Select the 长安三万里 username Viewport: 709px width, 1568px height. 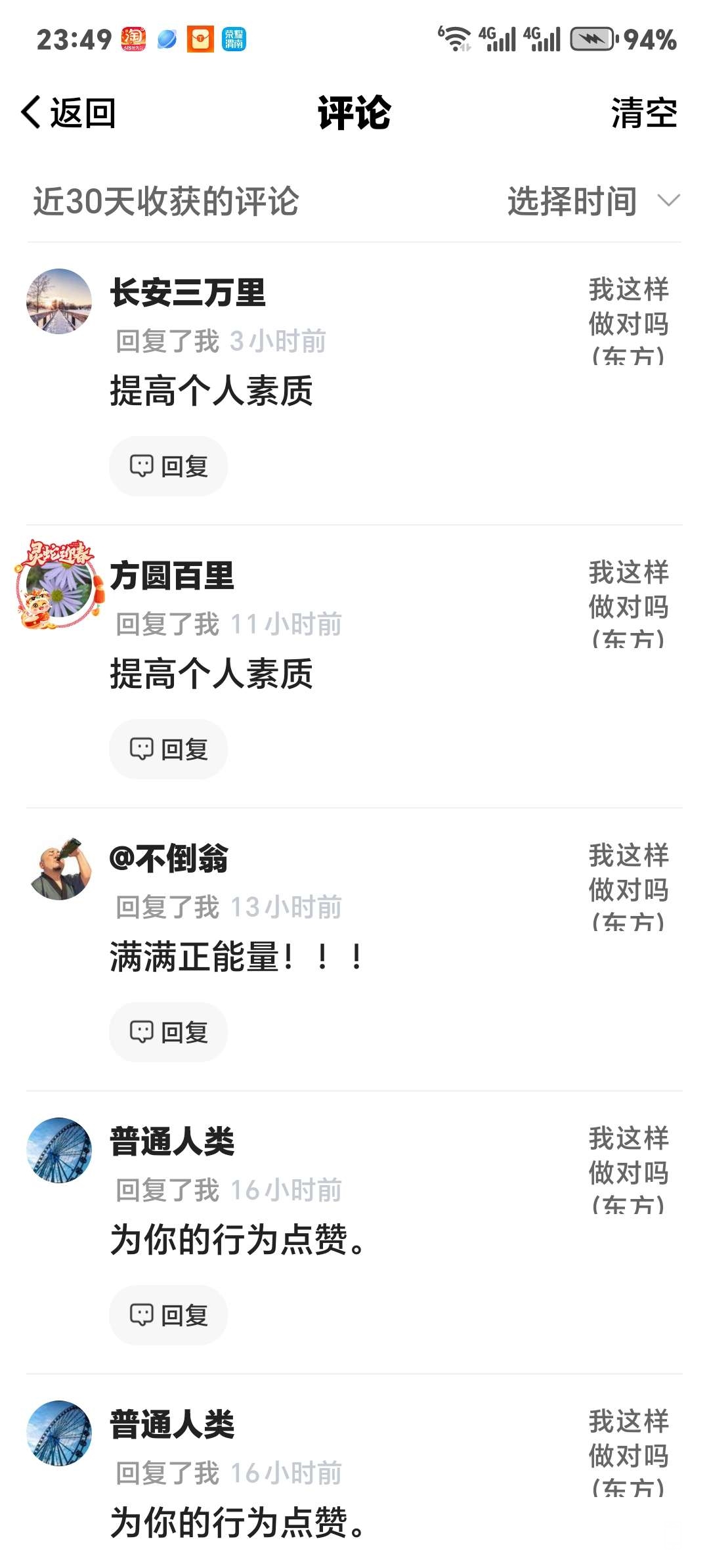coord(188,293)
